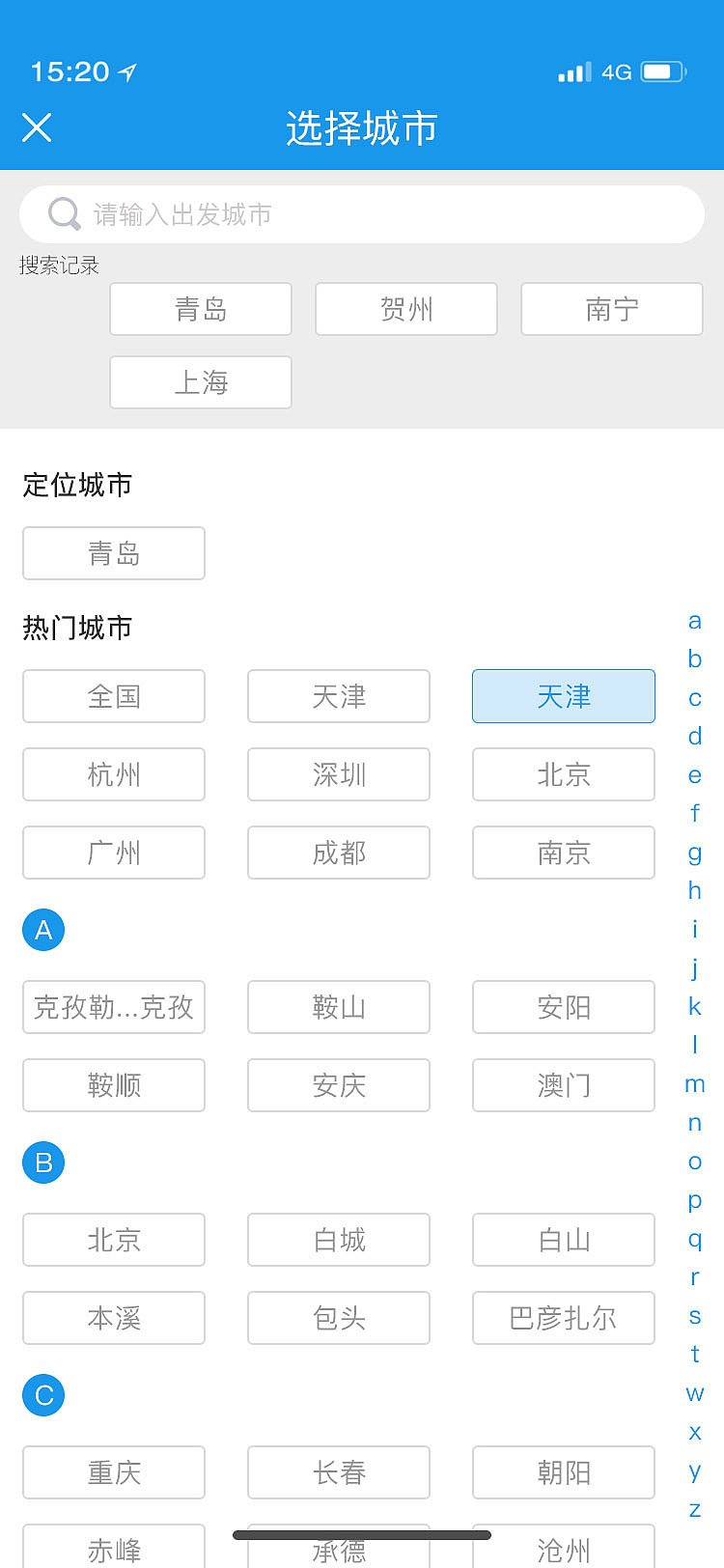Jump to letter z in the index
This screenshot has height=1568, width=724.
(695, 1510)
